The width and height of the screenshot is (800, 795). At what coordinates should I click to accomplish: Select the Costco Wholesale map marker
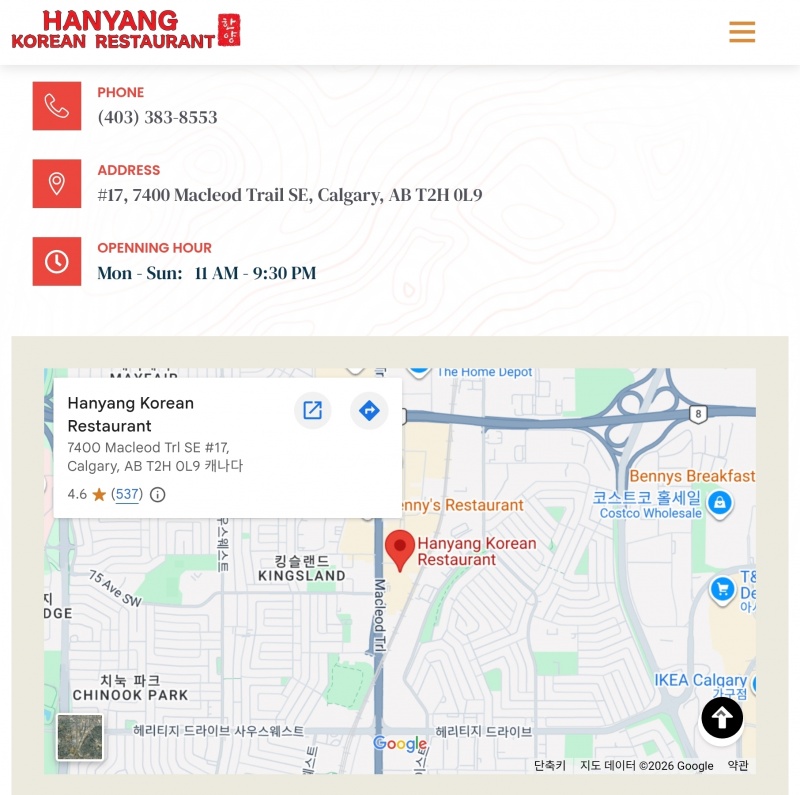point(719,503)
